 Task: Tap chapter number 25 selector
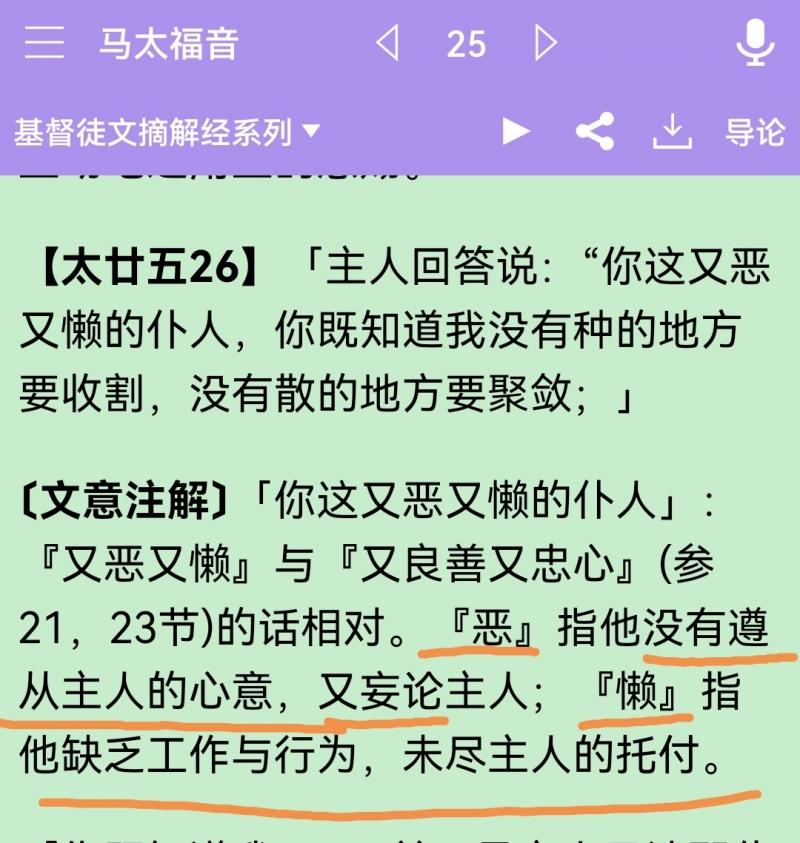pyautogui.click(x=466, y=44)
